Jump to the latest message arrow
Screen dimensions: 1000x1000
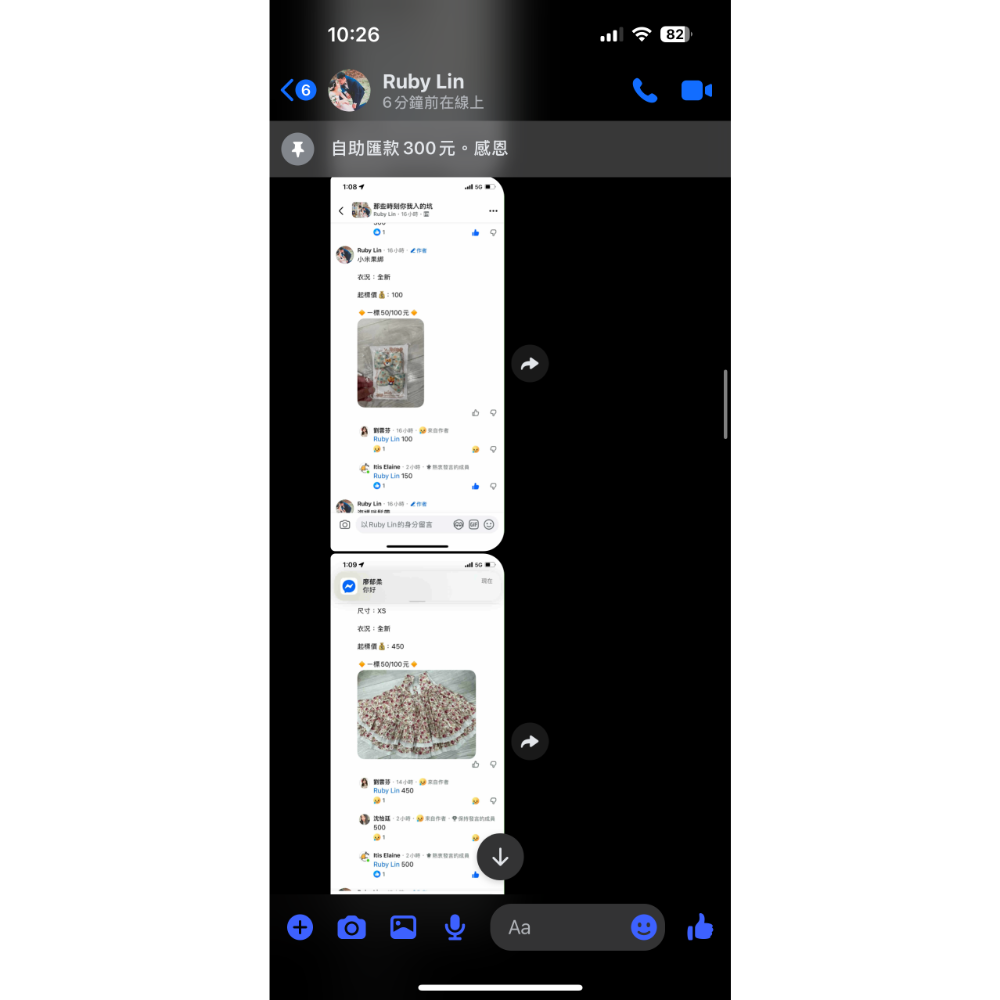[500, 857]
